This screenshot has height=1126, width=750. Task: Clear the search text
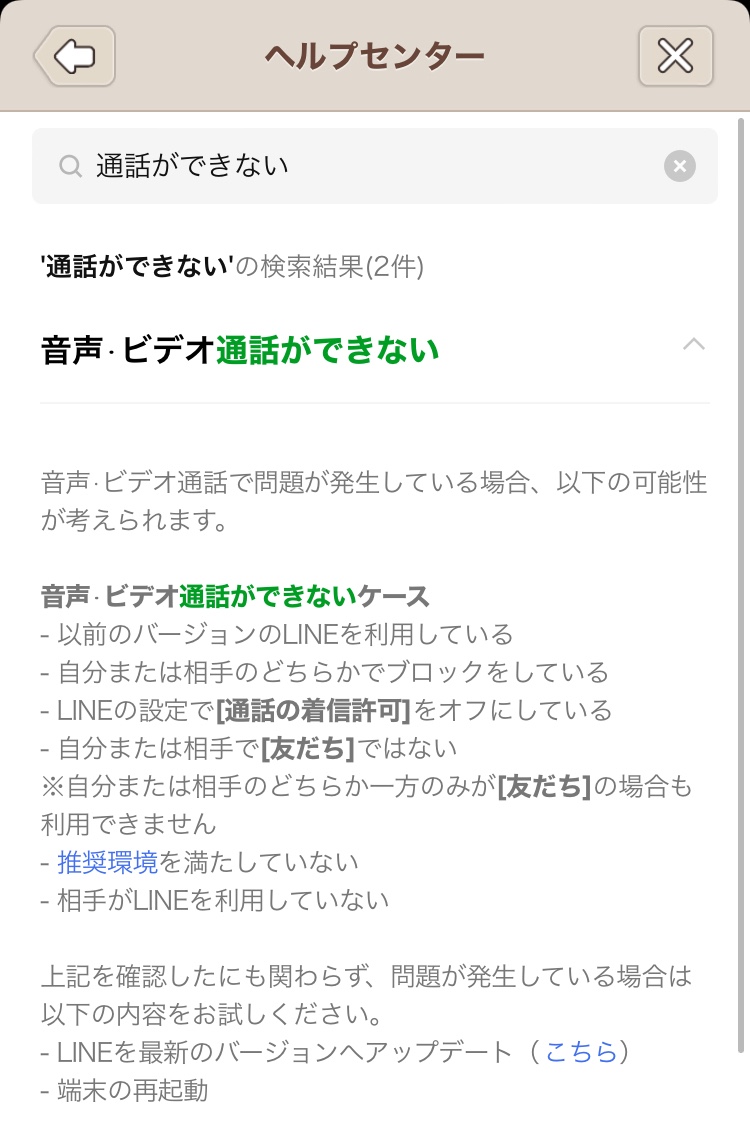[x=679, y=166]
